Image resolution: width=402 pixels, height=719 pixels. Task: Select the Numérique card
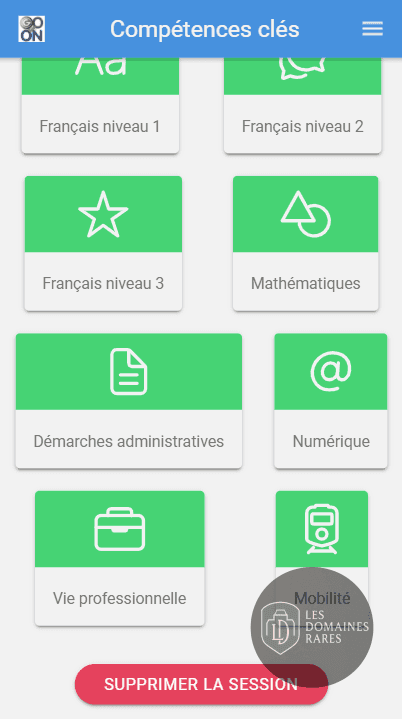(331, 401)
